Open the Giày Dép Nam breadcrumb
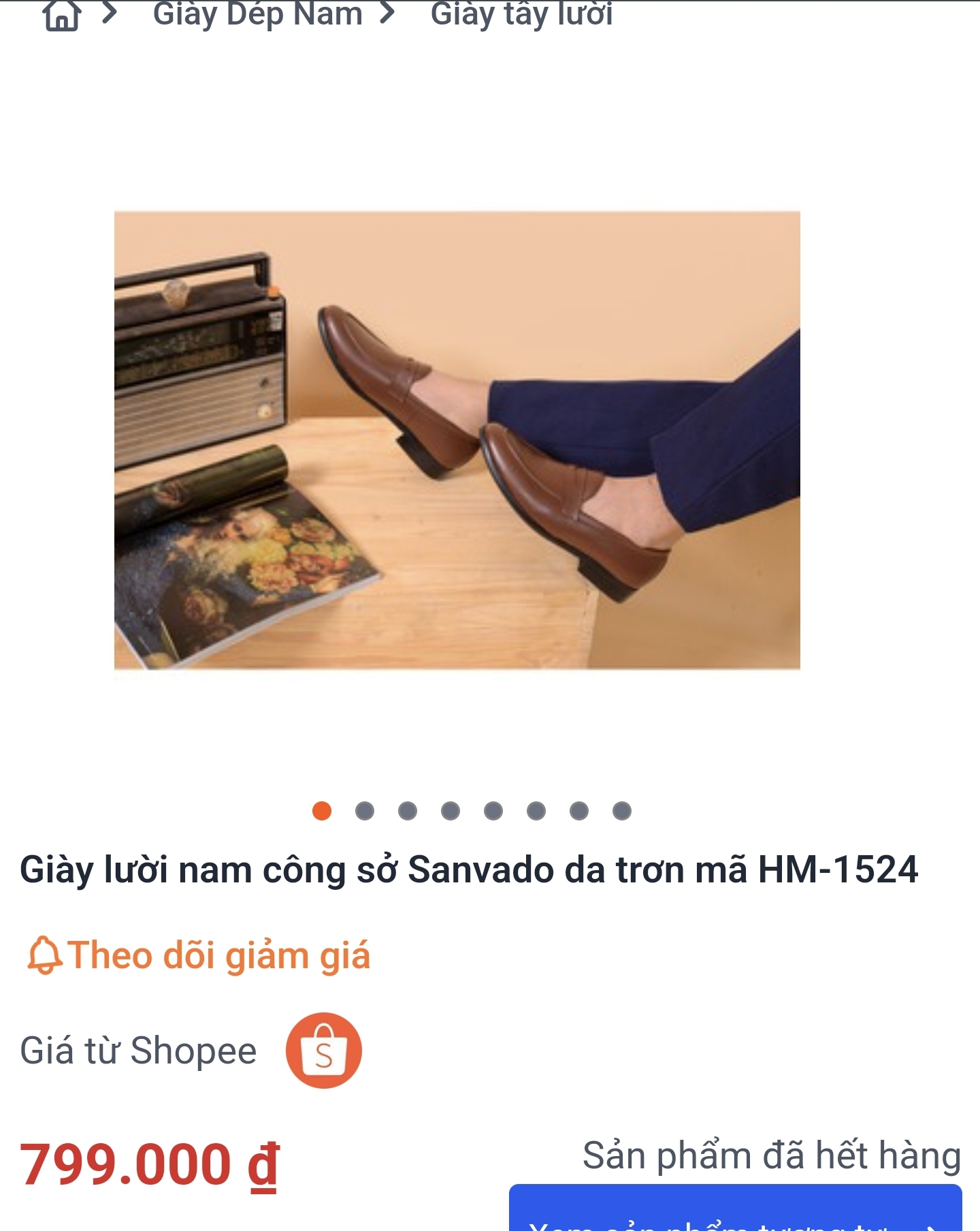The image size is (980, 1231). coord(257,14)
